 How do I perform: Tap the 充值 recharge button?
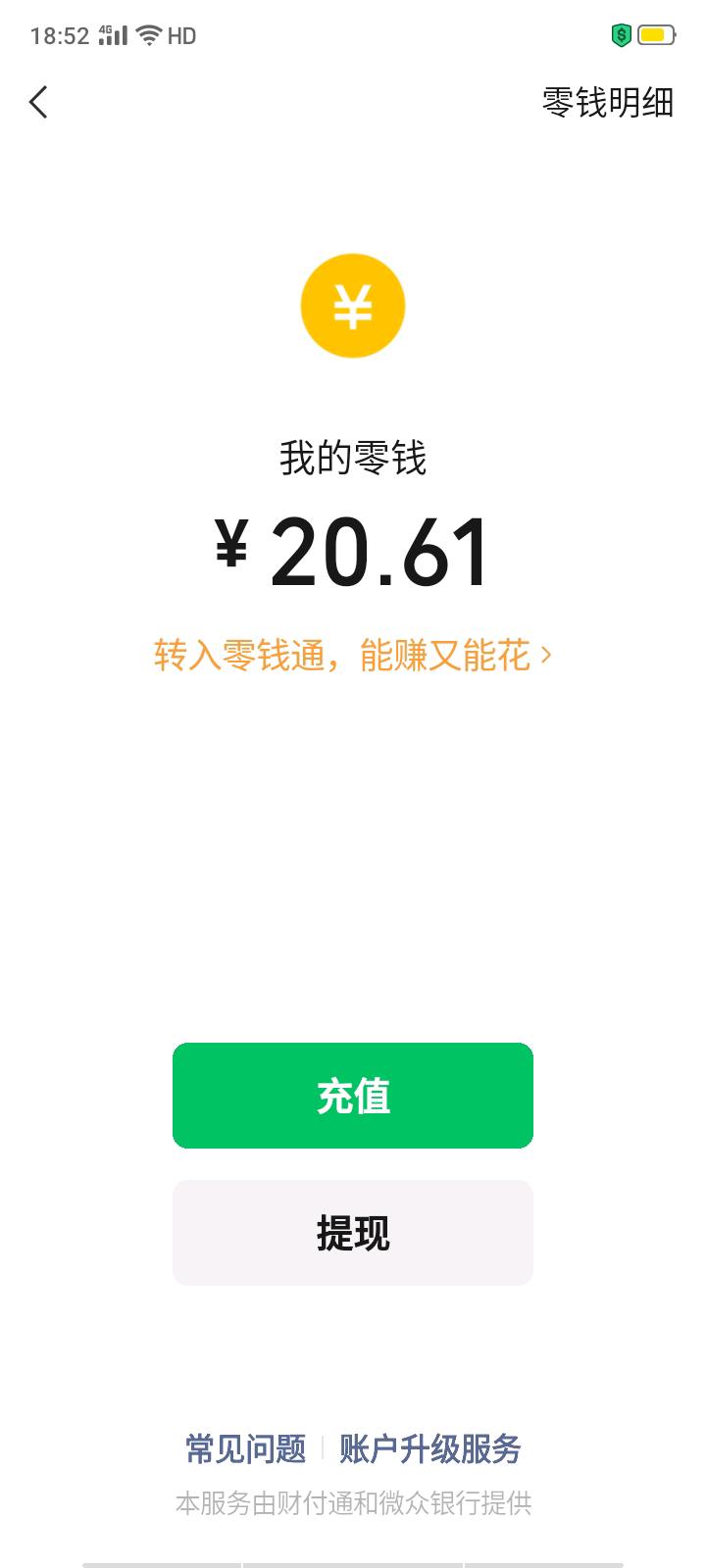(x=353, y=1095)
